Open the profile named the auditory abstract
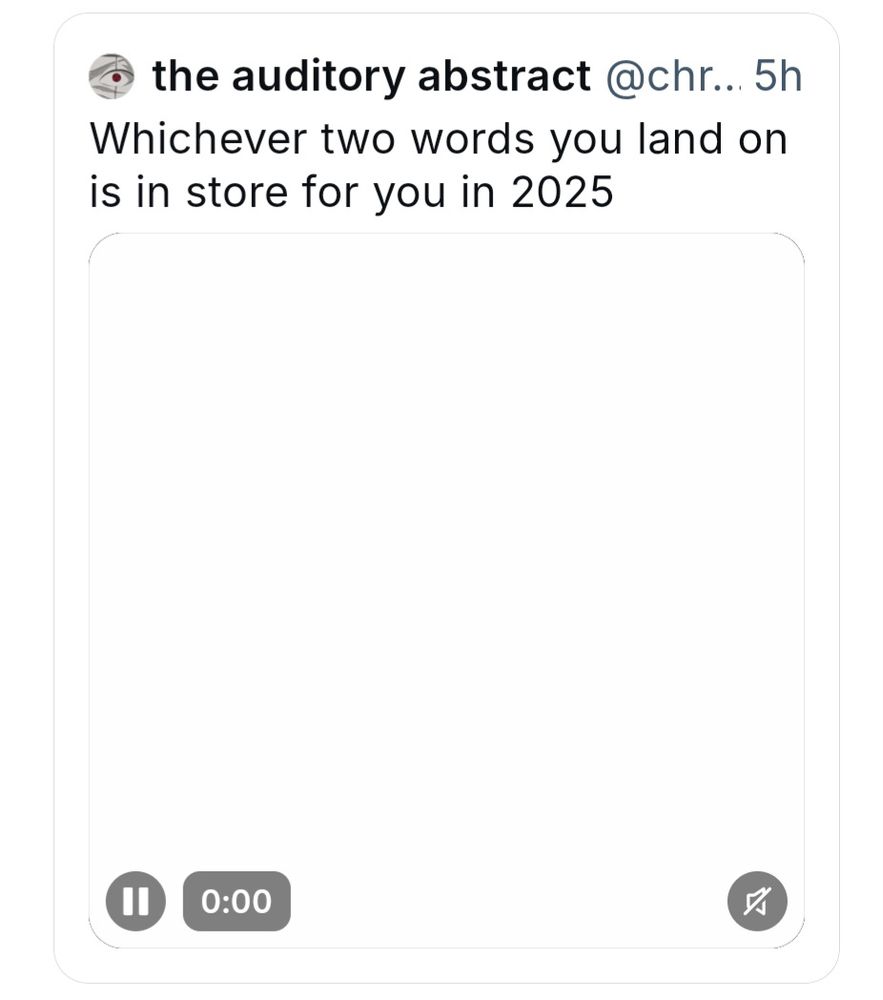 pyautogui.click(x=370, y=75)
